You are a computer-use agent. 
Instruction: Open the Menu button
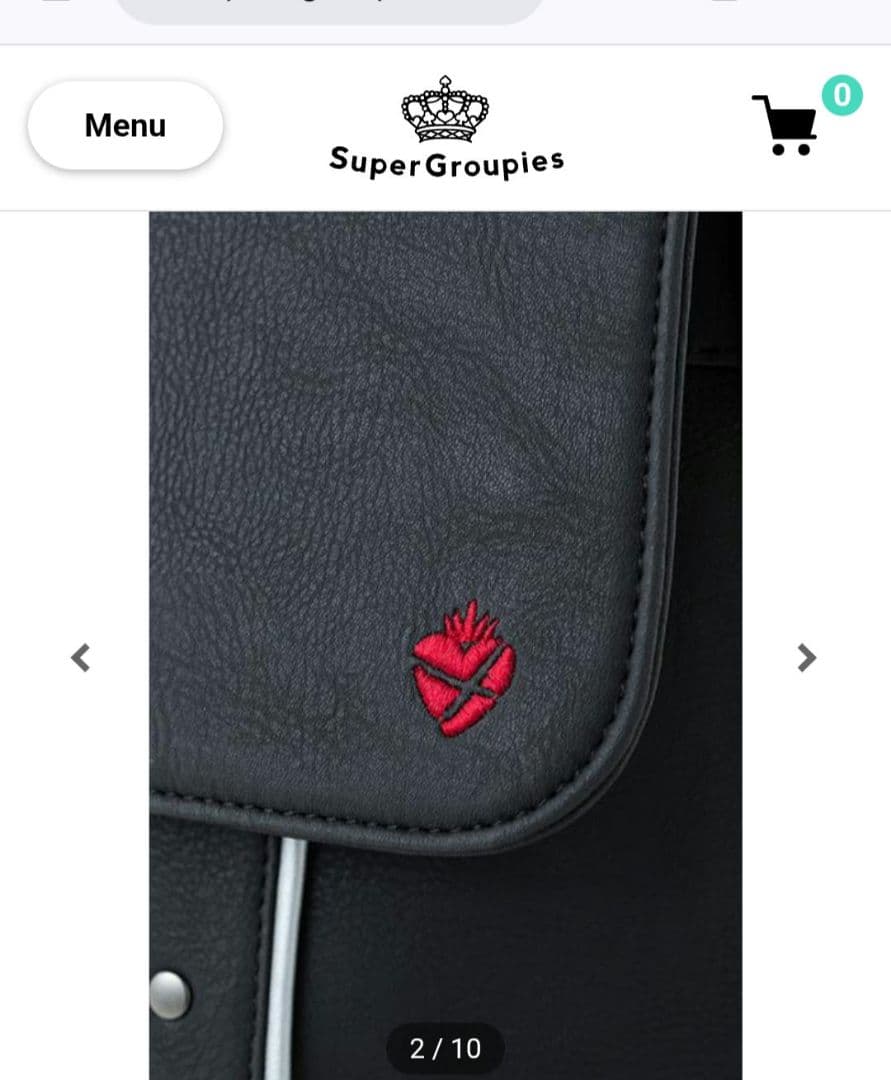pyautogui.click(x=125, y=126)
